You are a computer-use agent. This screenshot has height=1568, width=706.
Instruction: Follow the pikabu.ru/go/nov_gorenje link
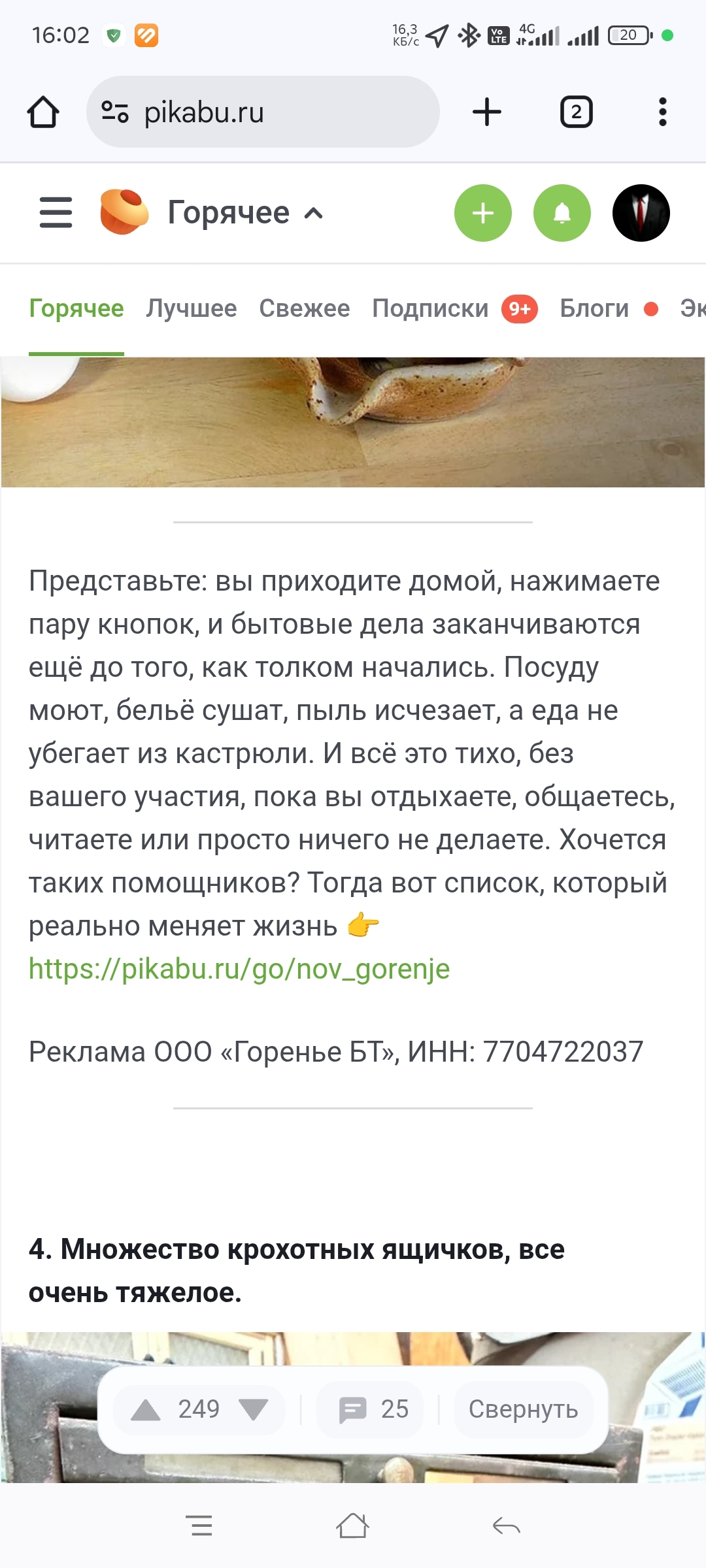tap(239, 969)
